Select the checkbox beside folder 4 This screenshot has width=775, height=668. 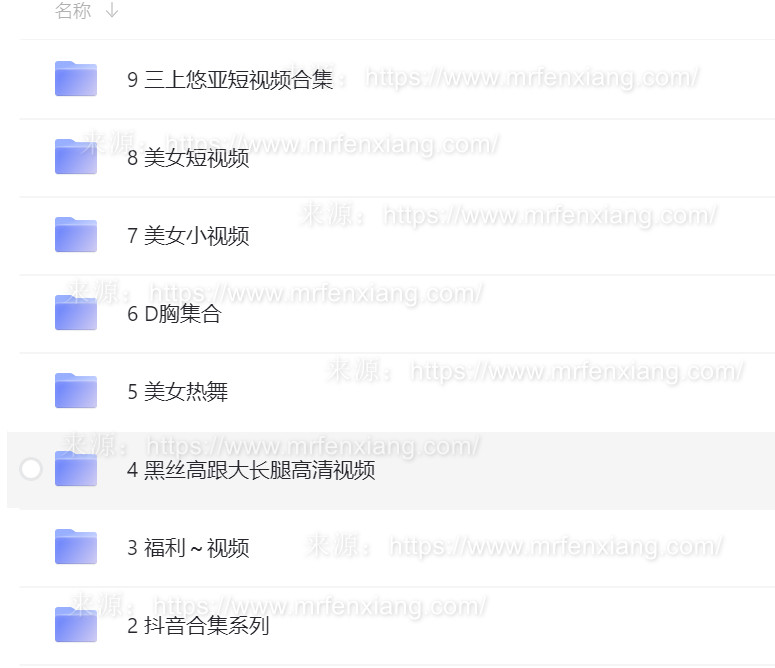[31, 469]
